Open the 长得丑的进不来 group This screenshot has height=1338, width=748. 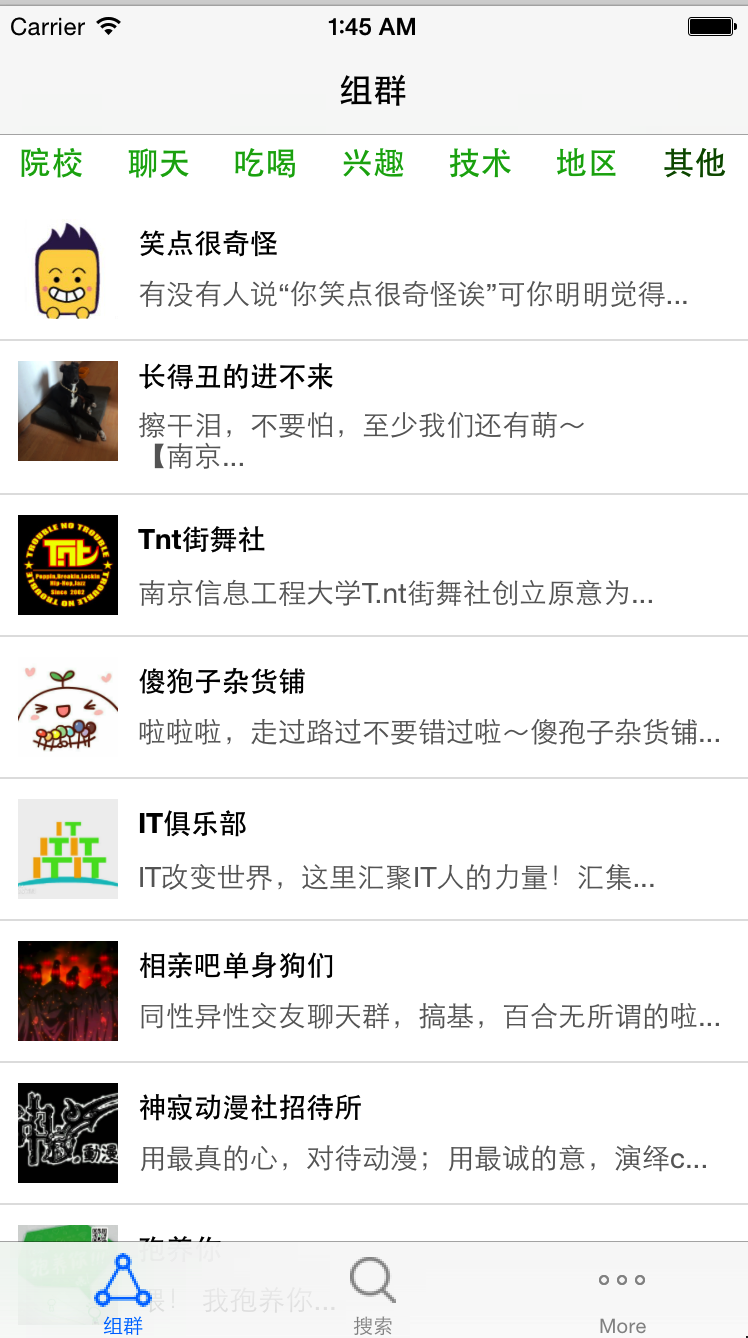374,417
